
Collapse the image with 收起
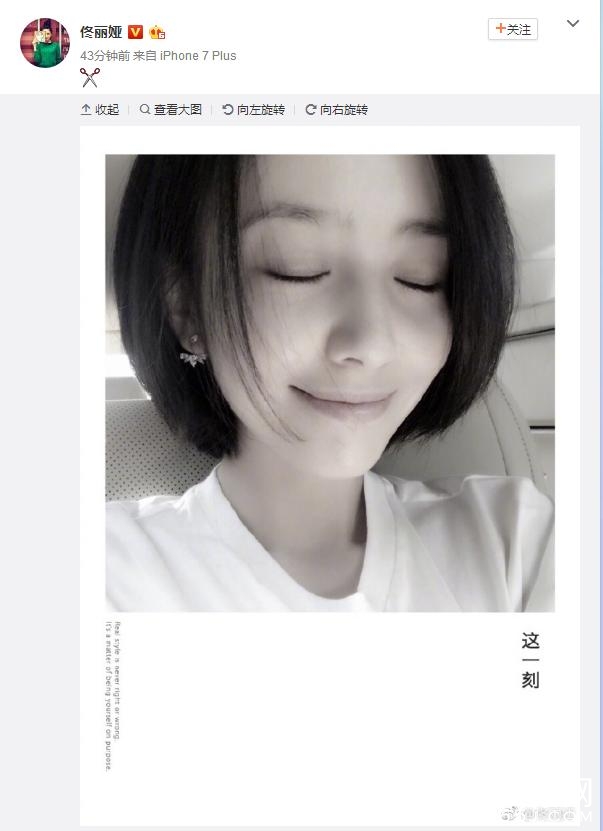pos(100,109)
